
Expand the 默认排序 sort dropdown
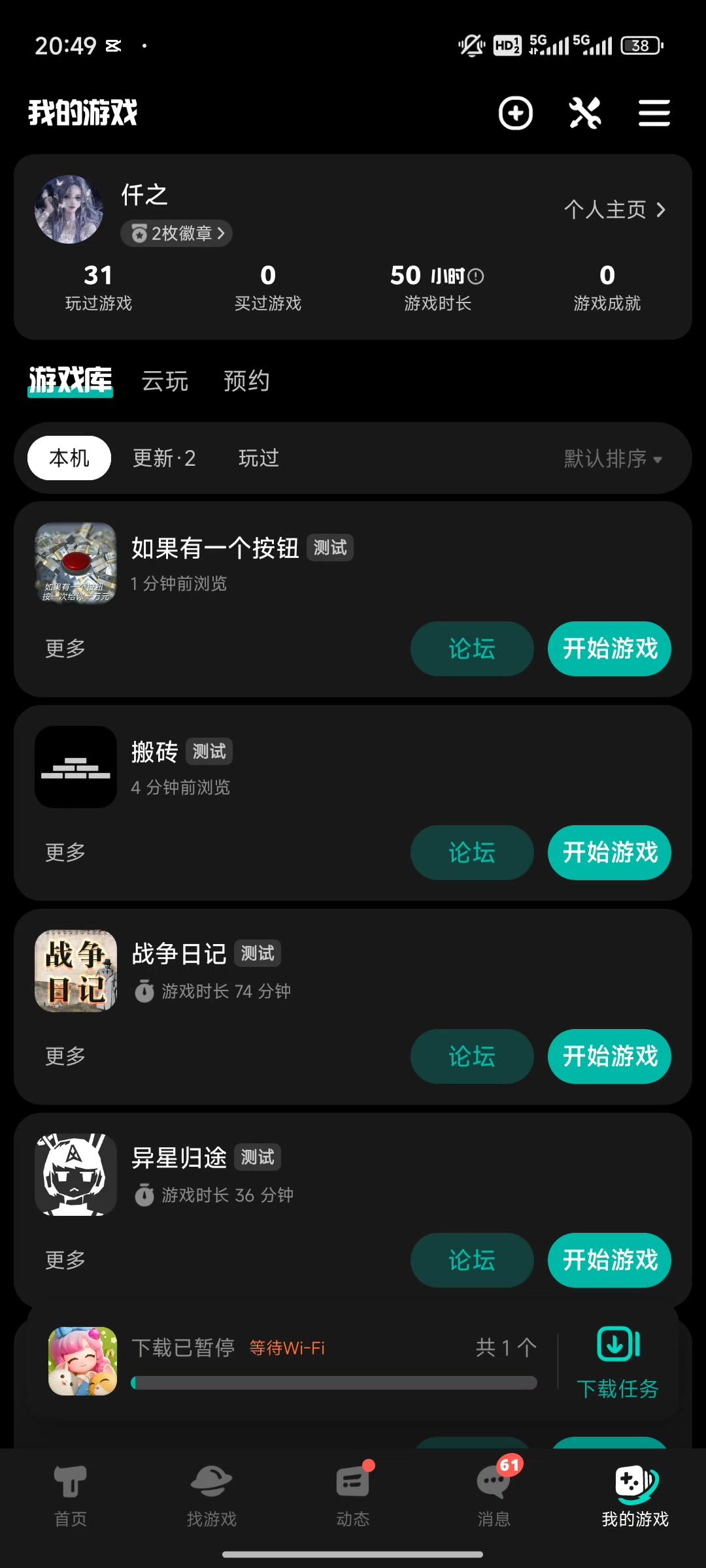pos(613,459)
